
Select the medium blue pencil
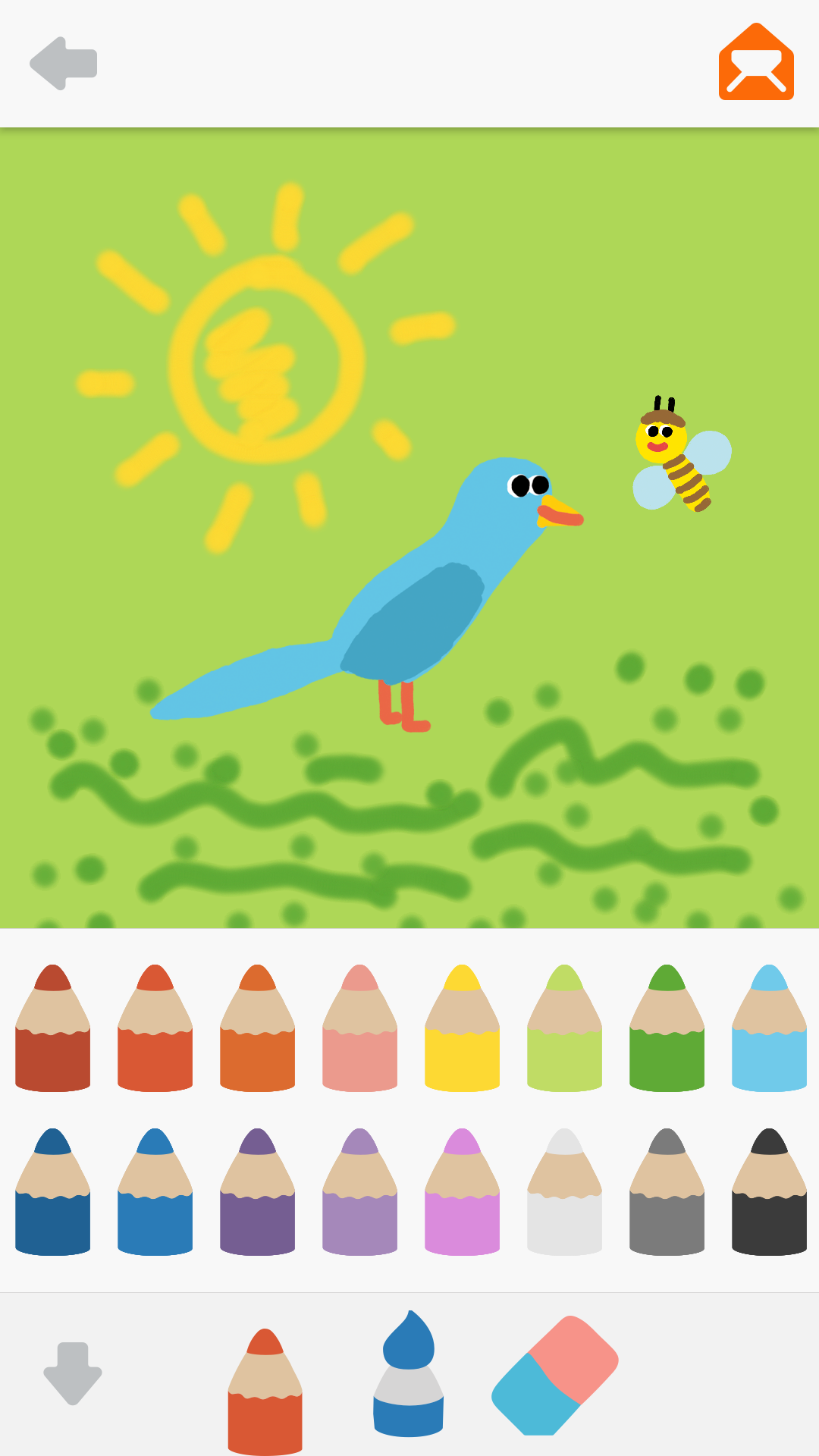click(155, 1194)
